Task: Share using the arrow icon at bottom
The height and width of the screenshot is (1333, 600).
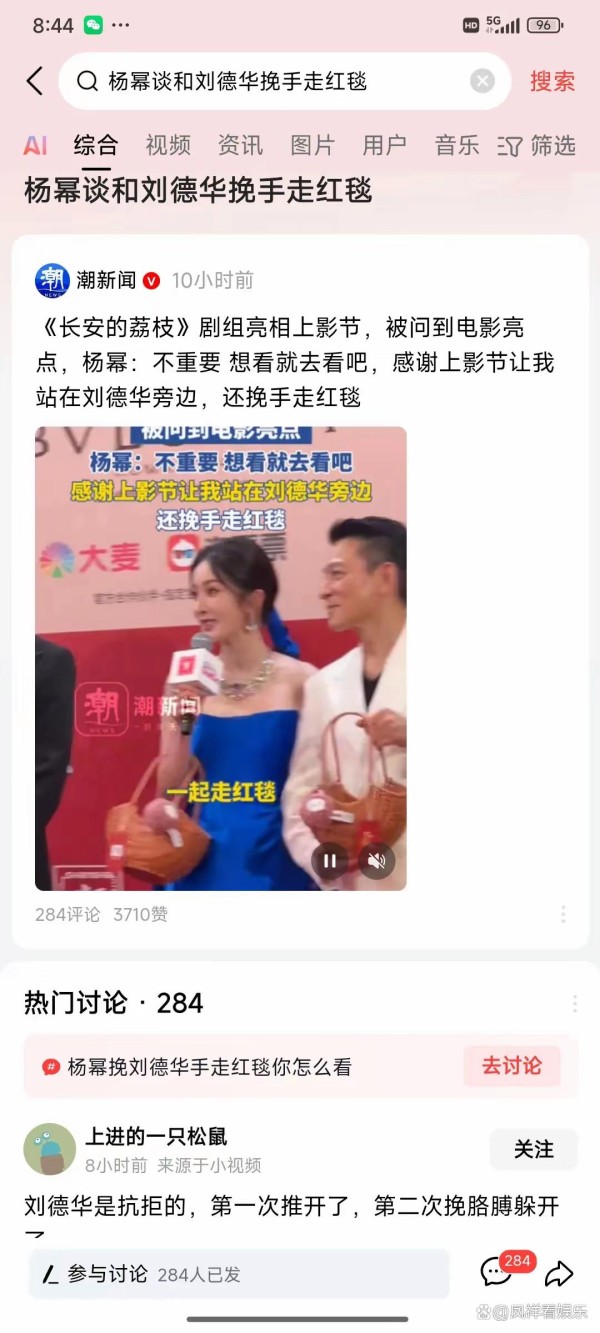Action: 559,1273
